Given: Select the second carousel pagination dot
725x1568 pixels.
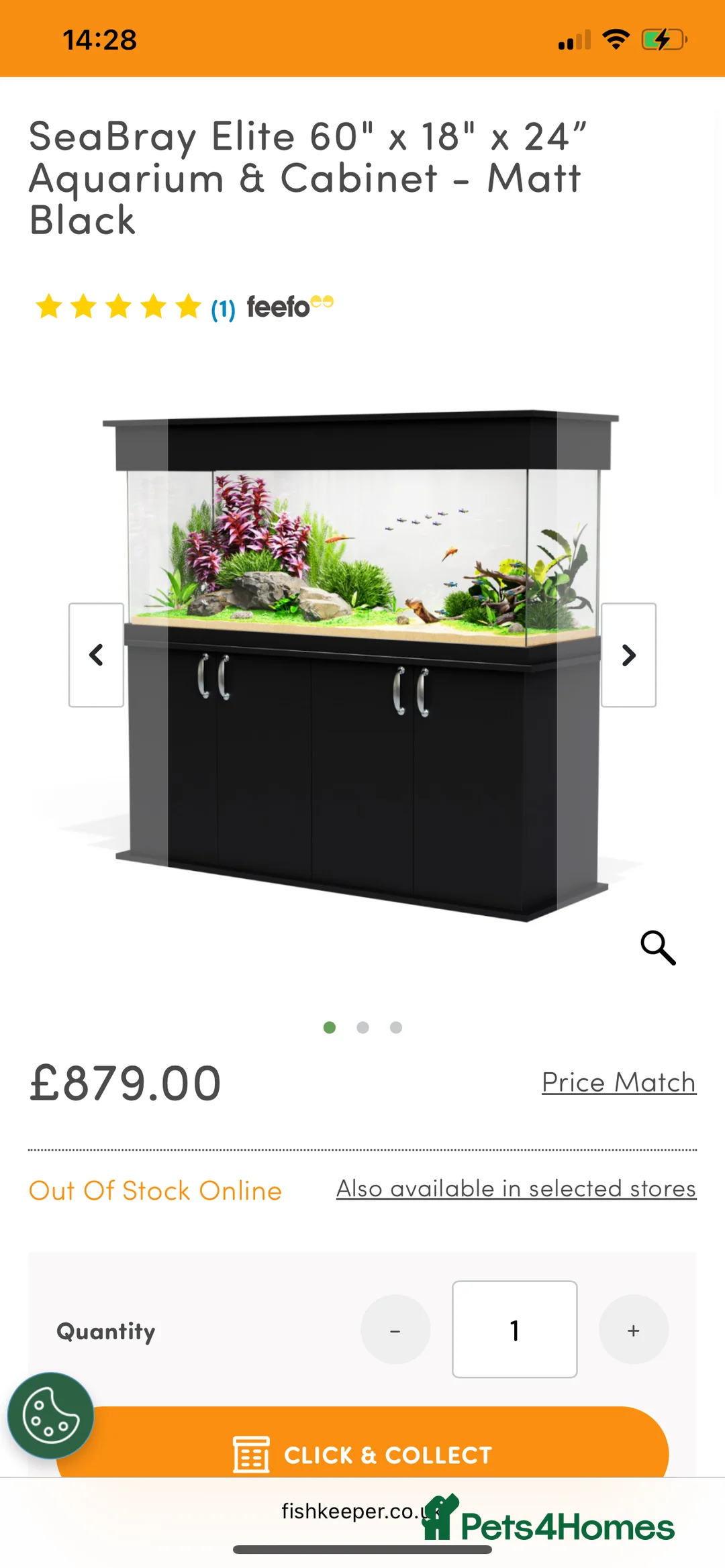Looking at the screenshot, I should point(362,1027).
